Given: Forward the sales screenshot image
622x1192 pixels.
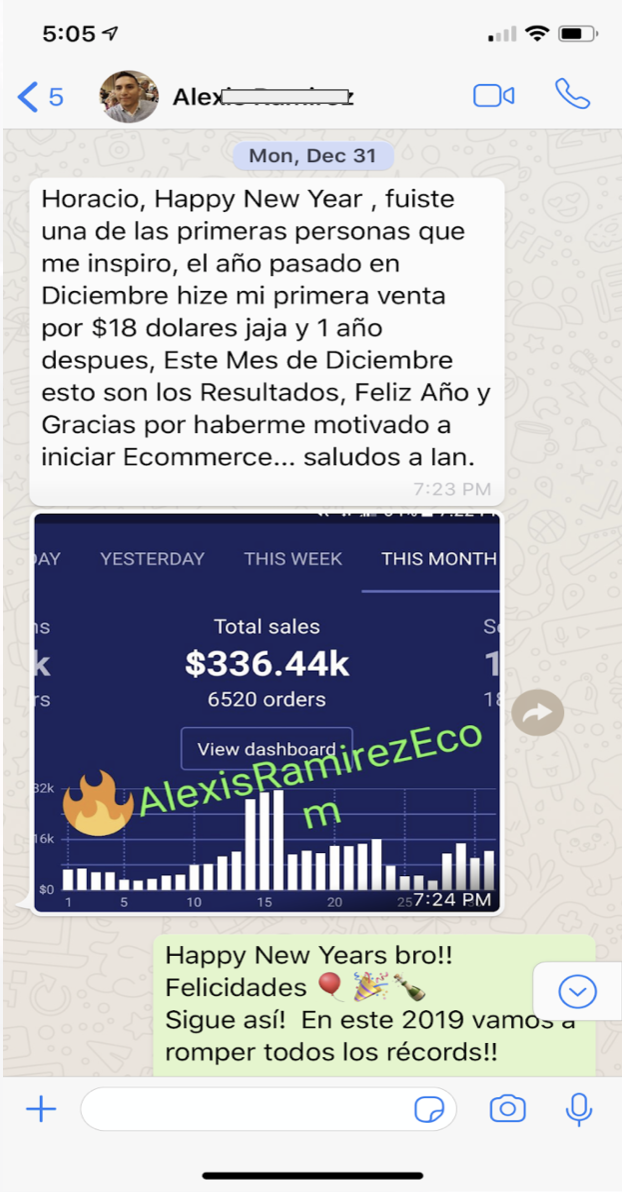Looking at the screenshot, I should [x=538, y=712].
